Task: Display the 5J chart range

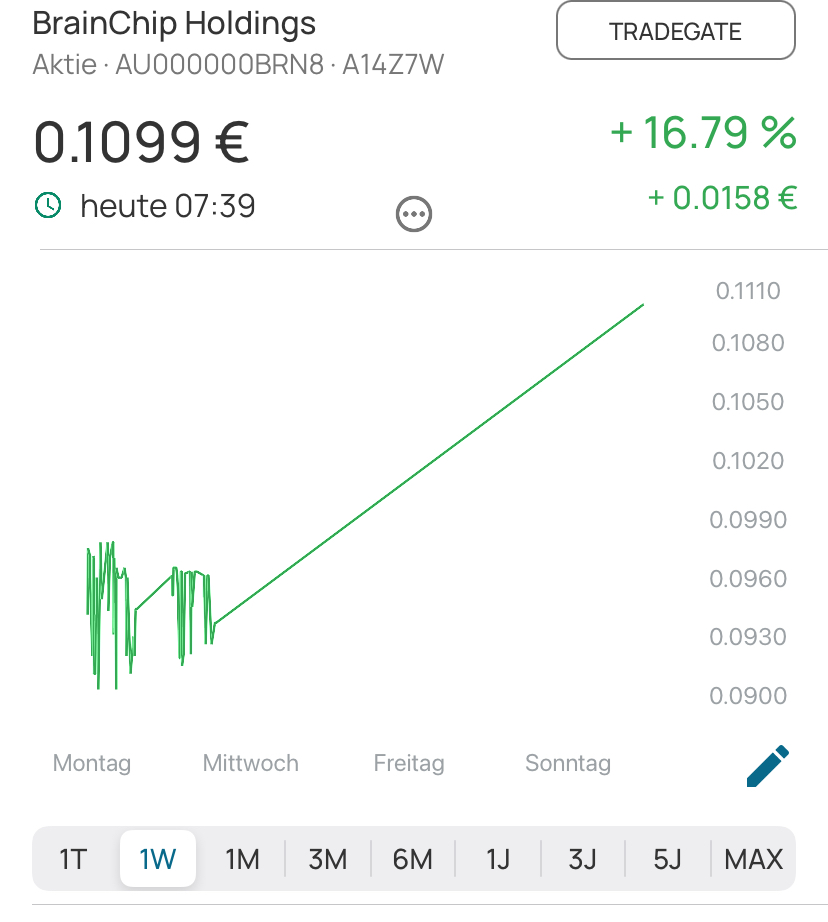Action: tap(667, 859)
